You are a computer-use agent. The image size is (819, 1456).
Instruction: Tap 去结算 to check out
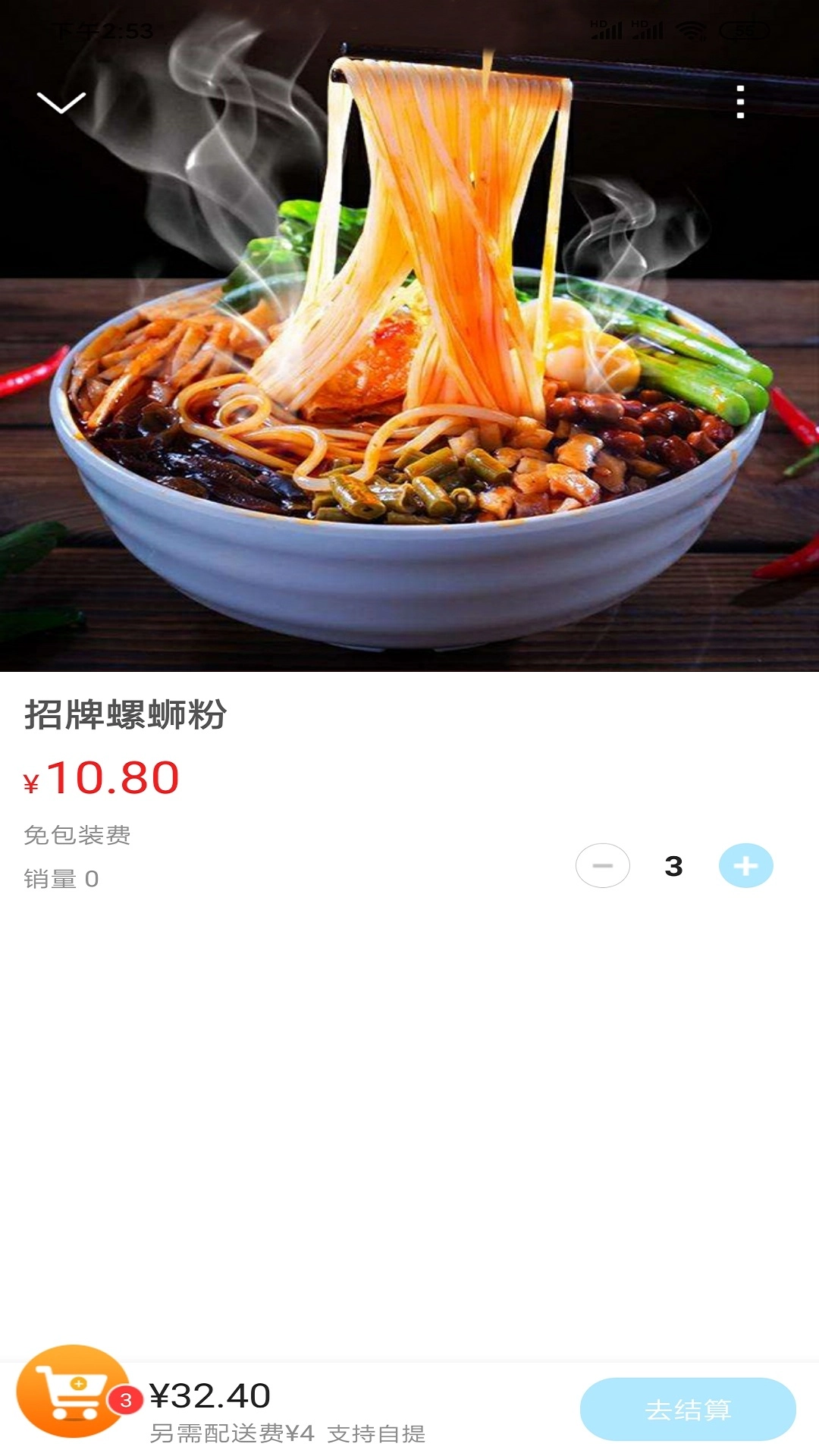688,1410
